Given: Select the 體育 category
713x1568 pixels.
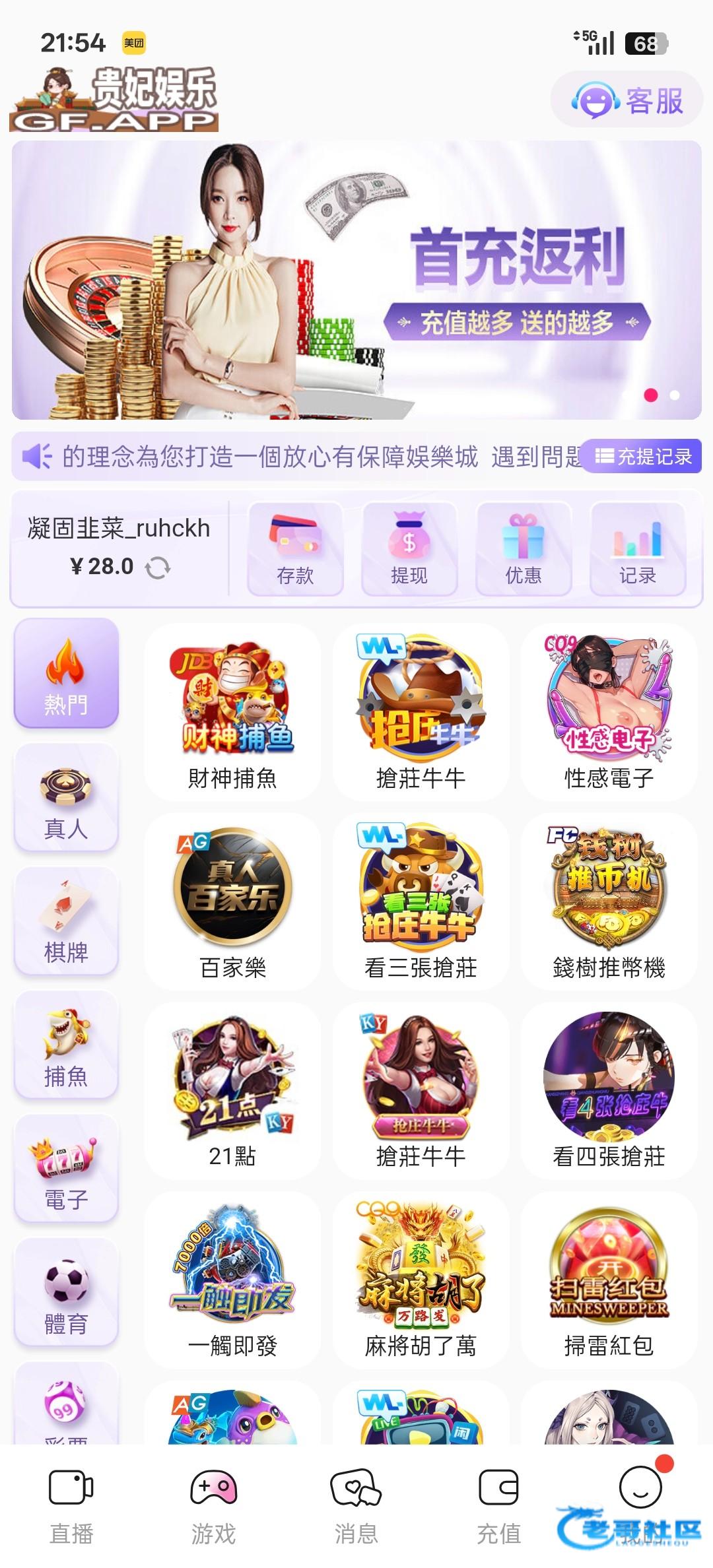Looking at the screenshot, I should 66,1292.
